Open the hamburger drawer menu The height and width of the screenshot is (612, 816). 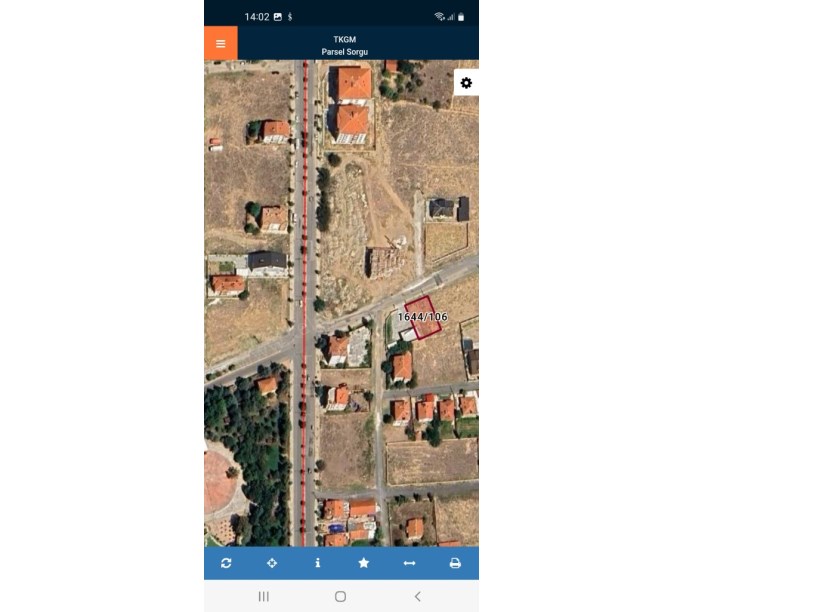point(220,44)
